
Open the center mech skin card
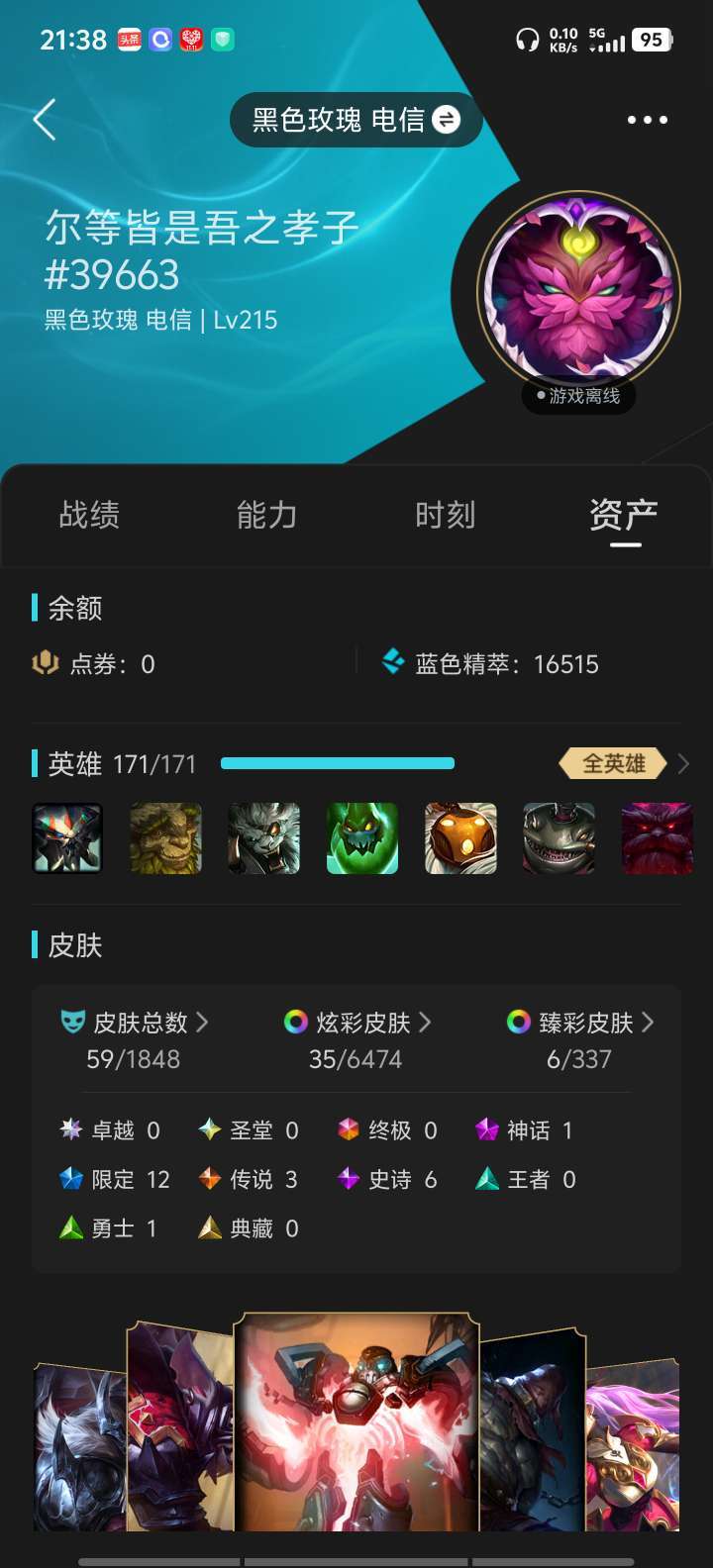[356, 1422]
